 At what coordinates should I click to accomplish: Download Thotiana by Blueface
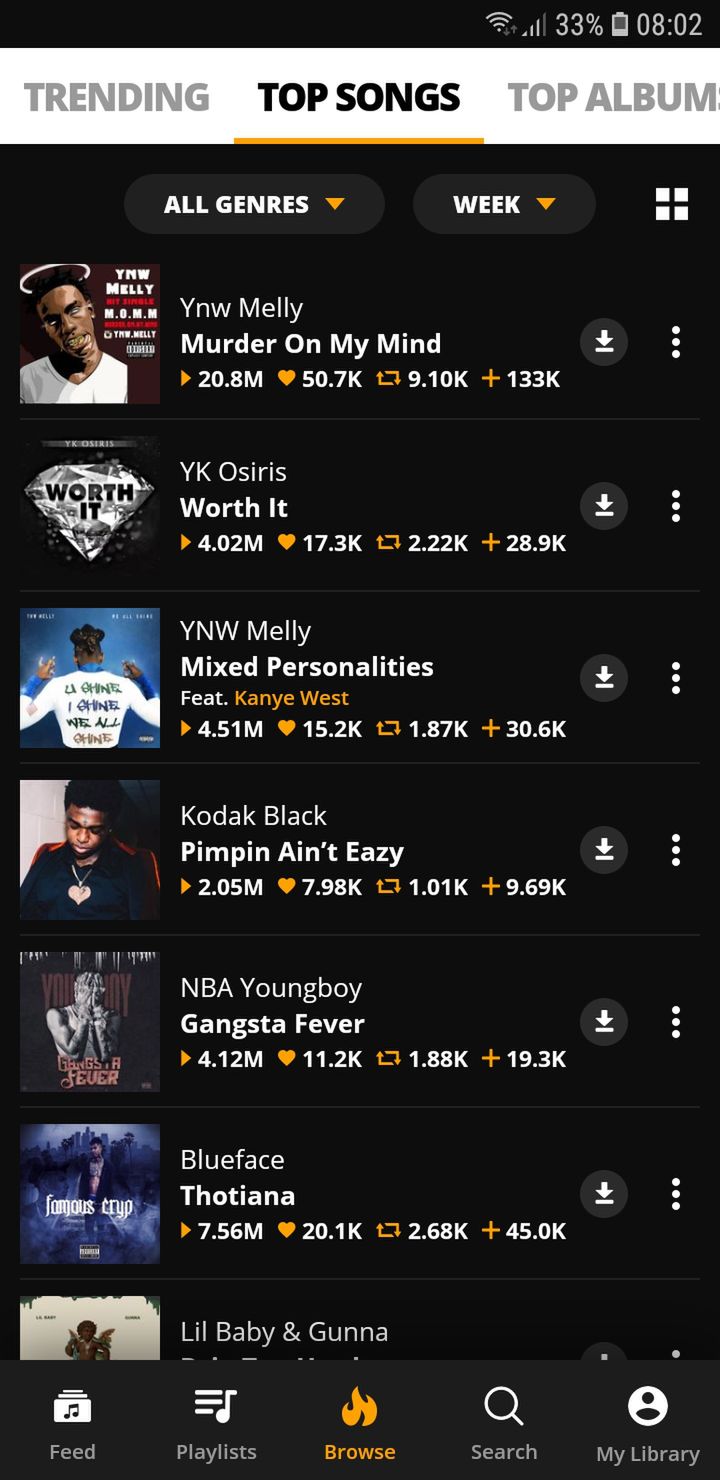[604, 1194]
